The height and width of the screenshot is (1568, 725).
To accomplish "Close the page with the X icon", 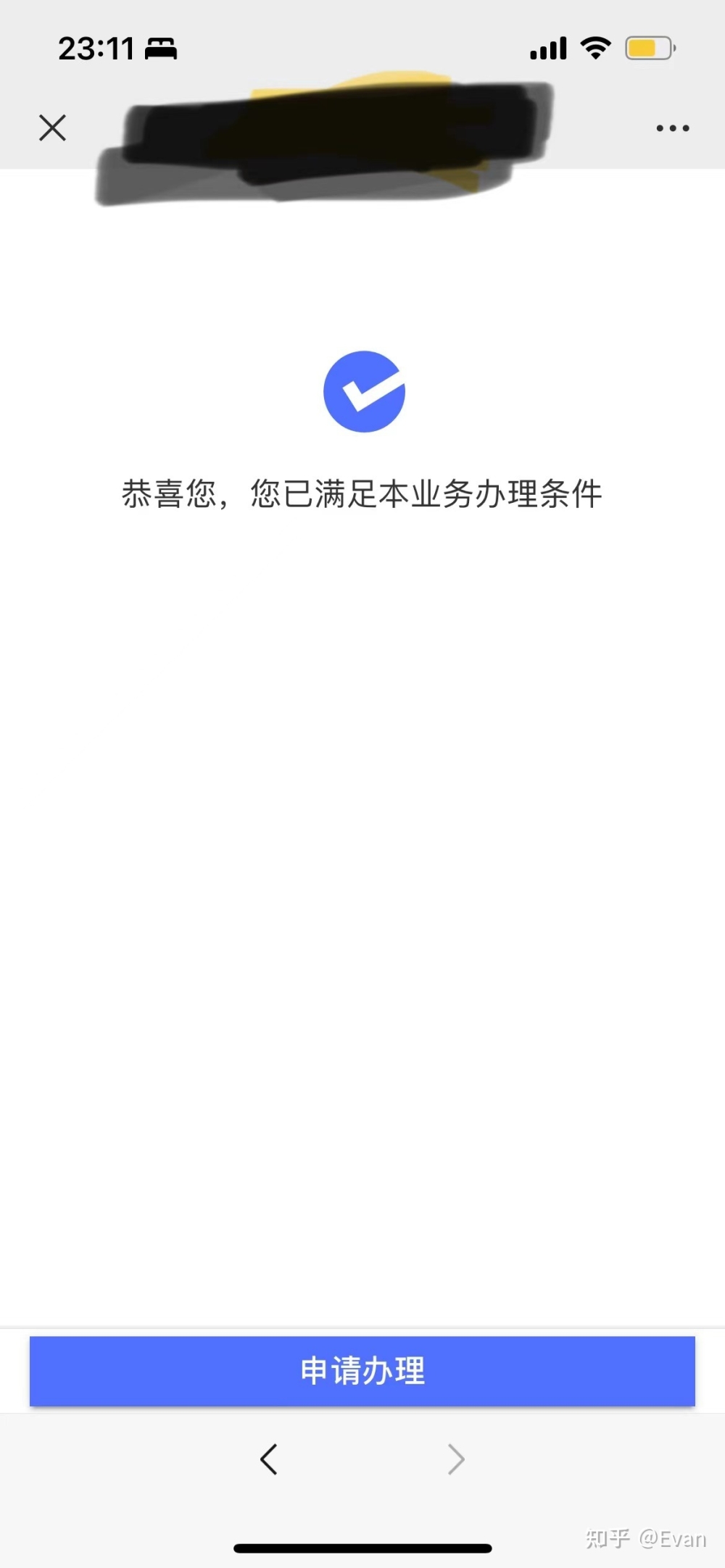I will [52, 128].
